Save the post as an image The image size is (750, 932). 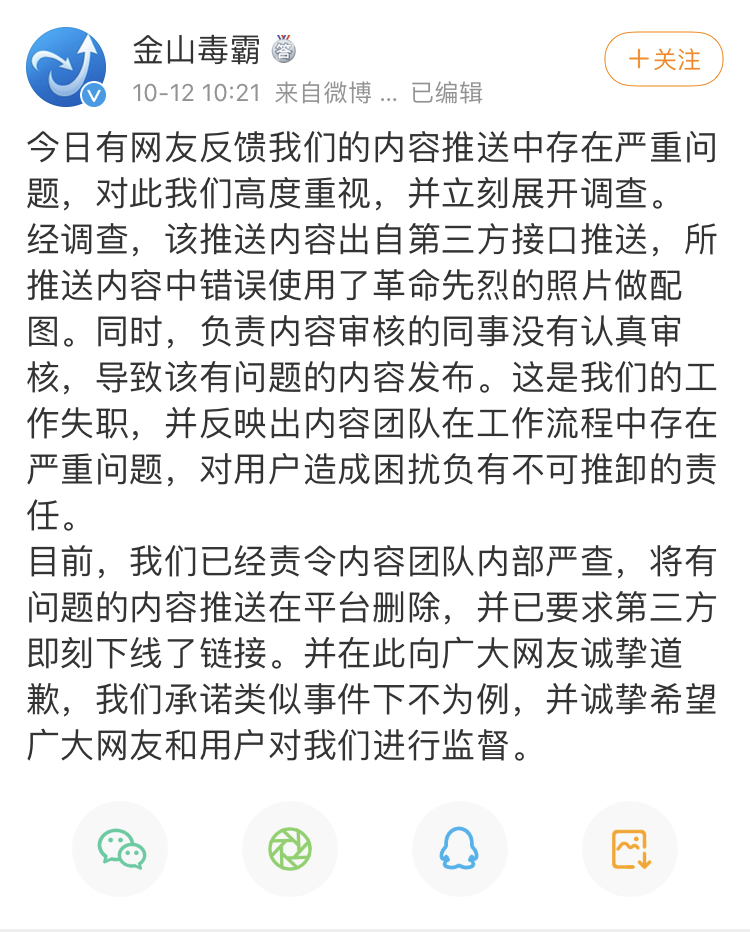(630, 849)
